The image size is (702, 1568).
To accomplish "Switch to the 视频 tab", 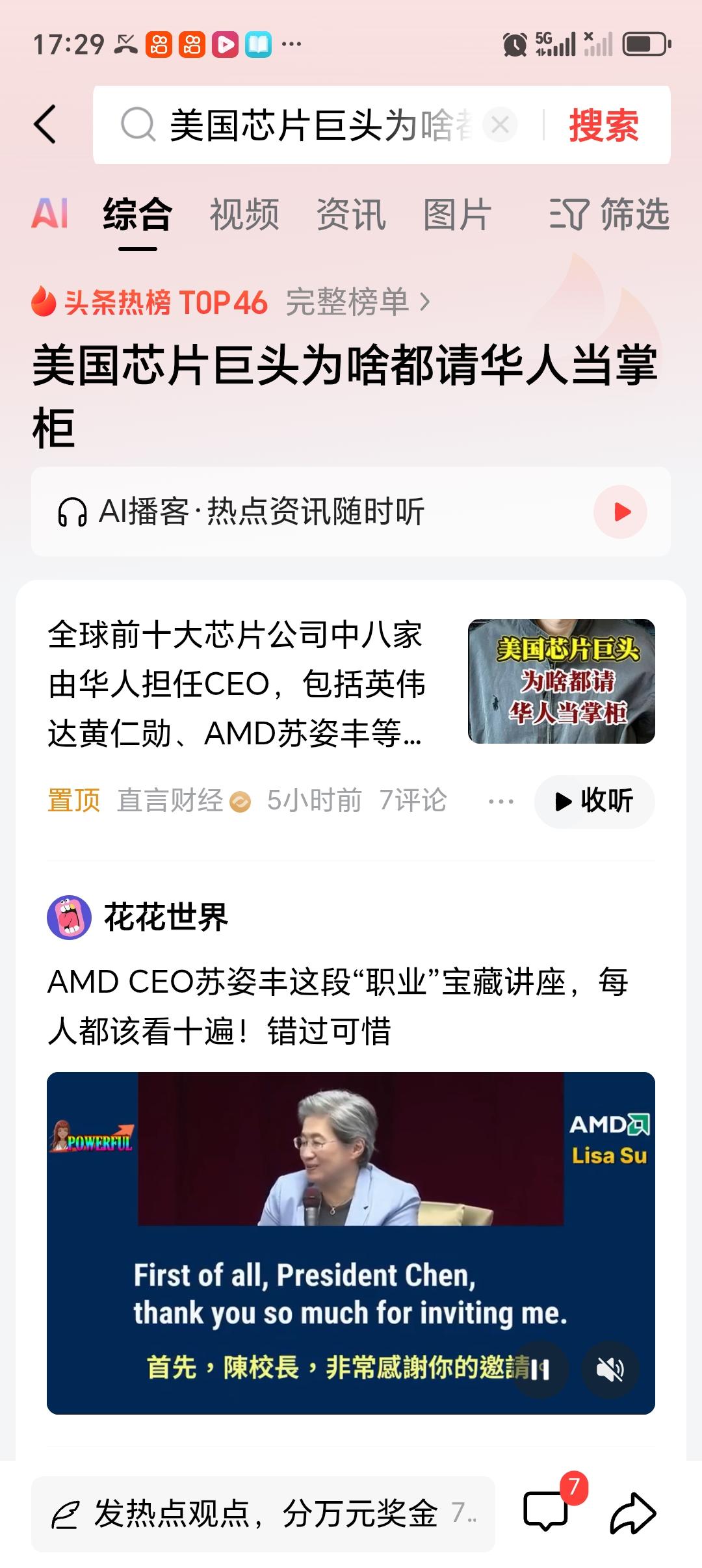I will 245,216.
